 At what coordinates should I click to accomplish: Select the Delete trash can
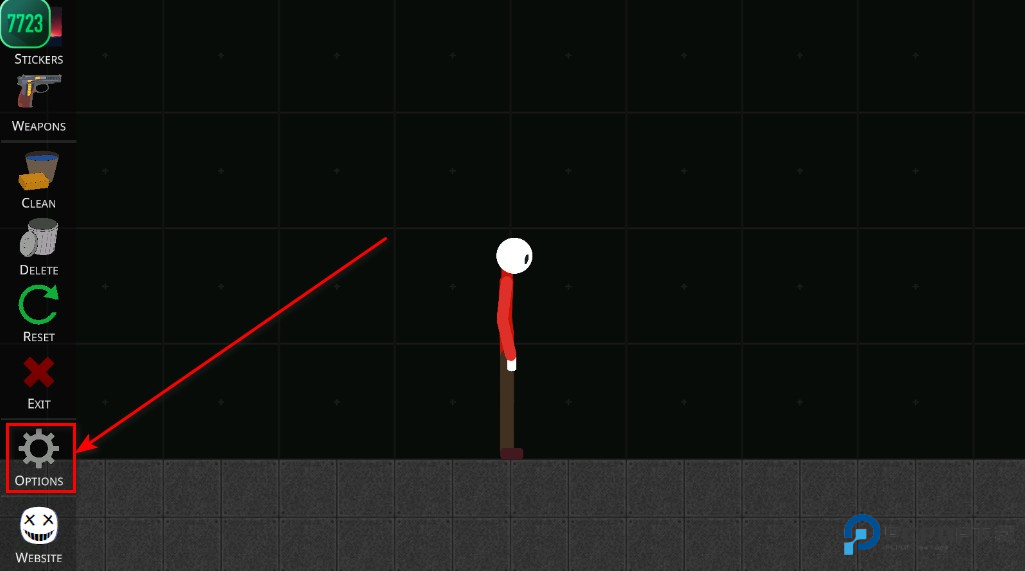(38, 245)
